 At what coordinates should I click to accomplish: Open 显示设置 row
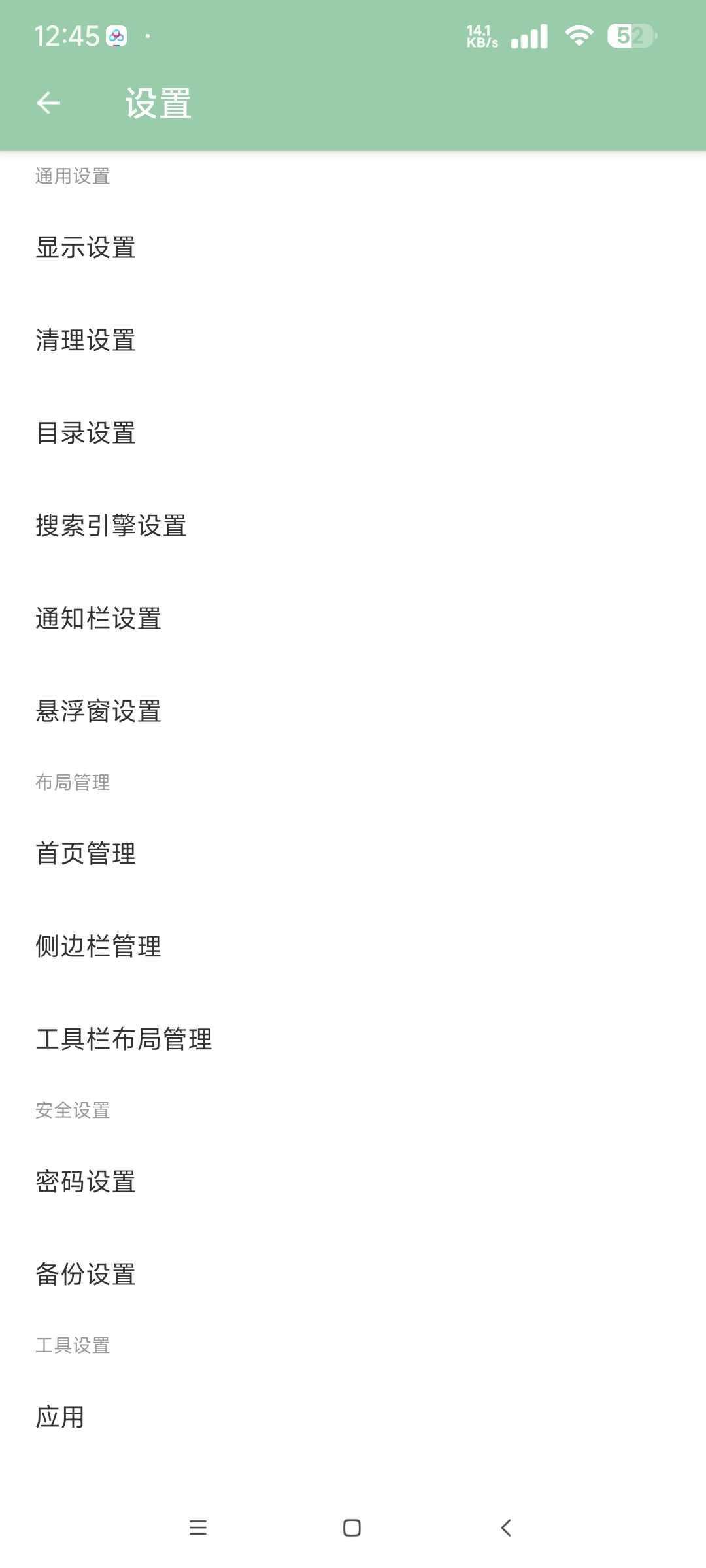coord(86,248)
